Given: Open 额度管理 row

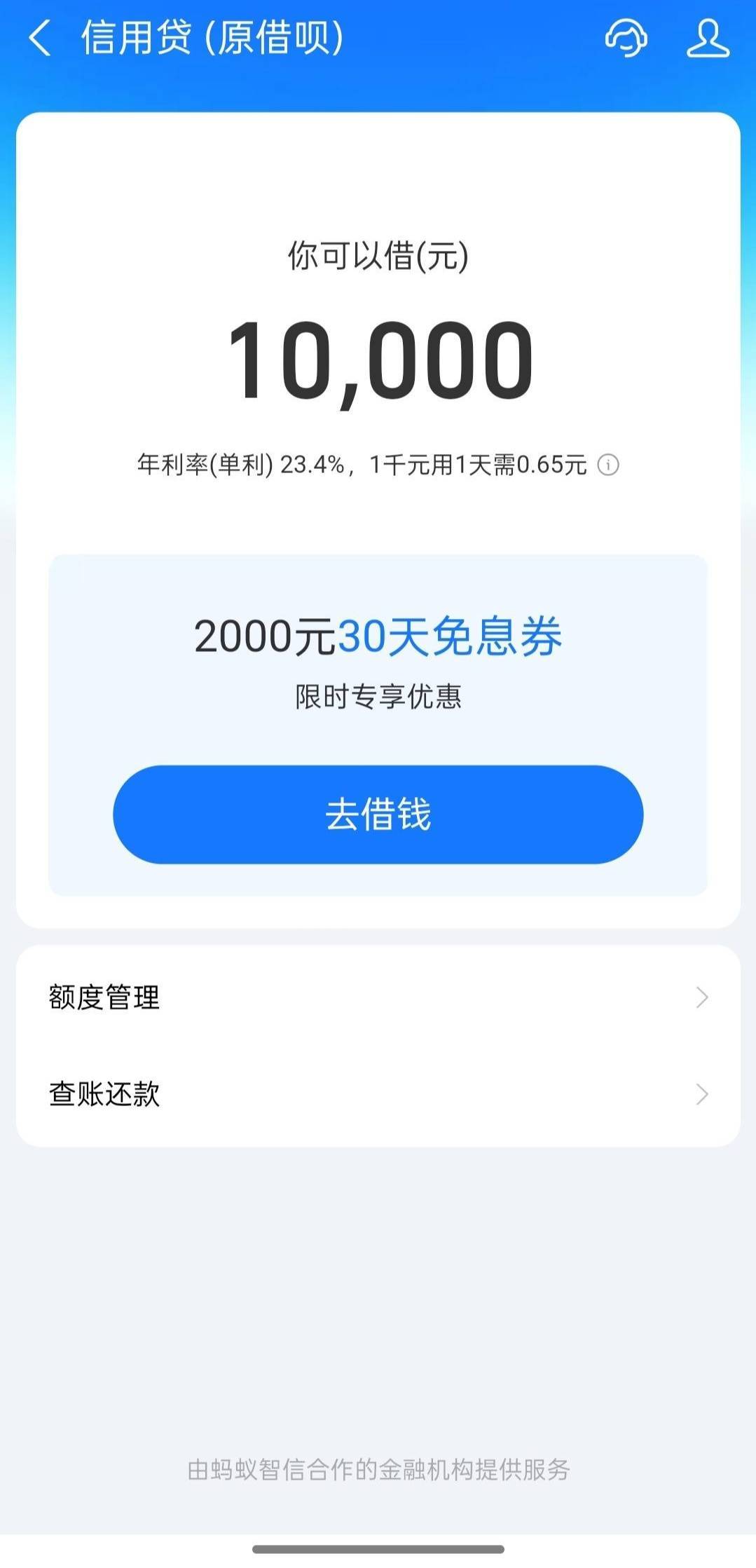Looking at the screenshot, I should (378, 997).
